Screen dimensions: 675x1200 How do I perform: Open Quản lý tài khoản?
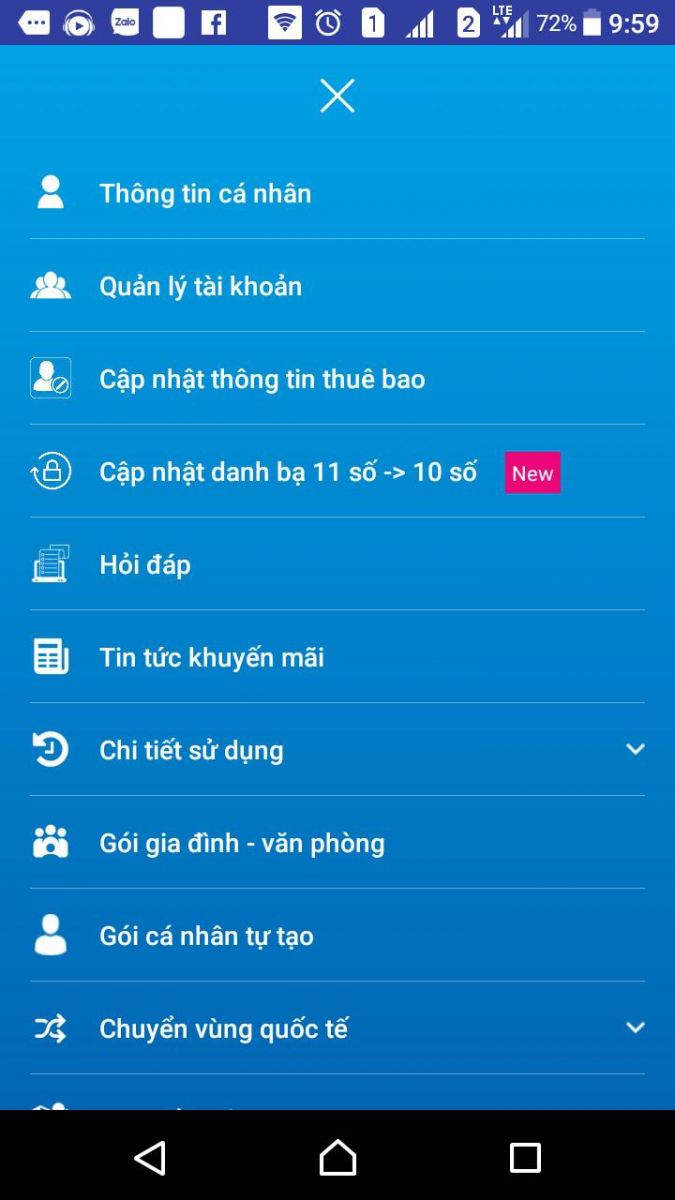coord(200,286)
